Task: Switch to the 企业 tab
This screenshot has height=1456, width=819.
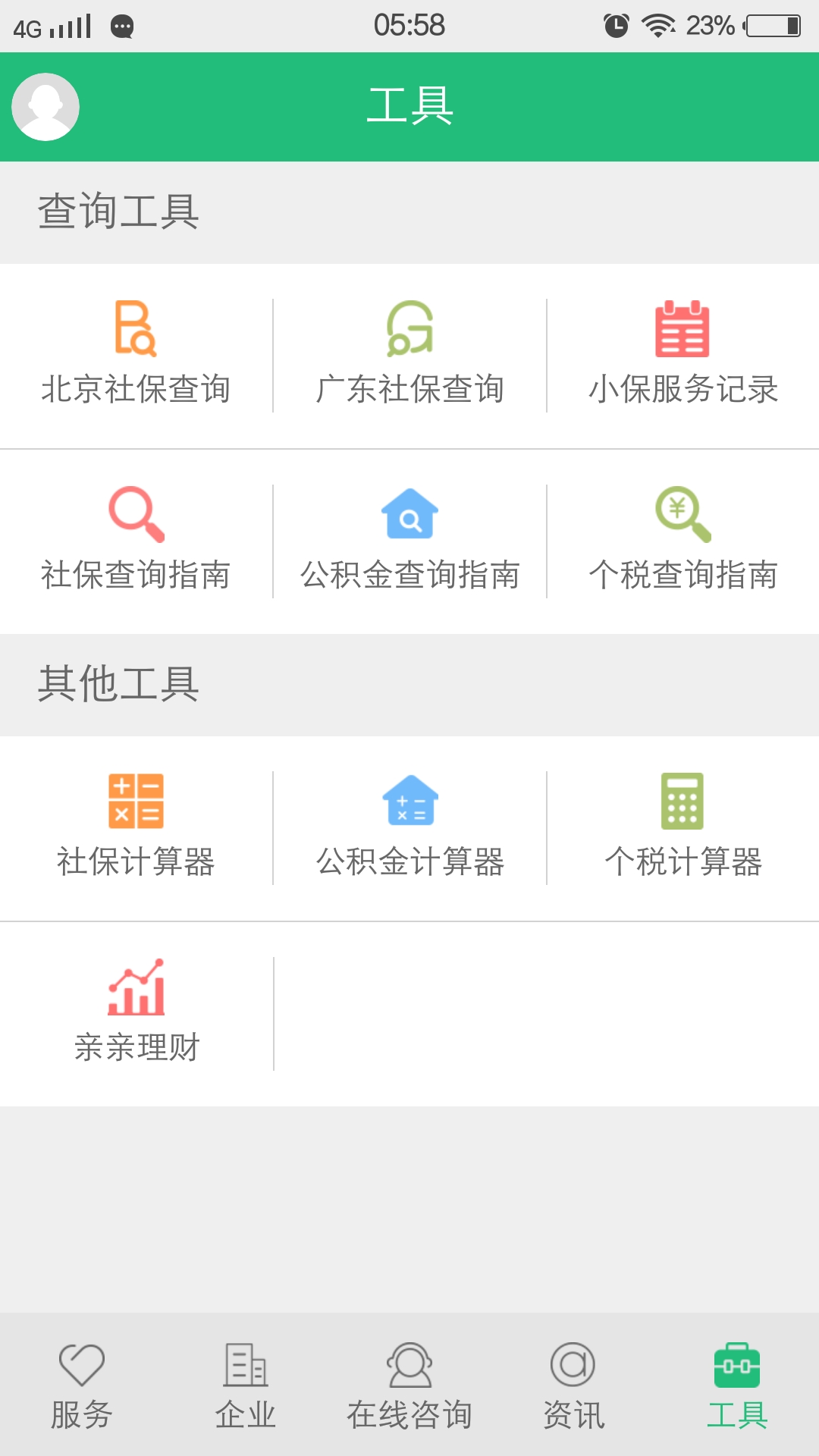Action: [246, 1386]
